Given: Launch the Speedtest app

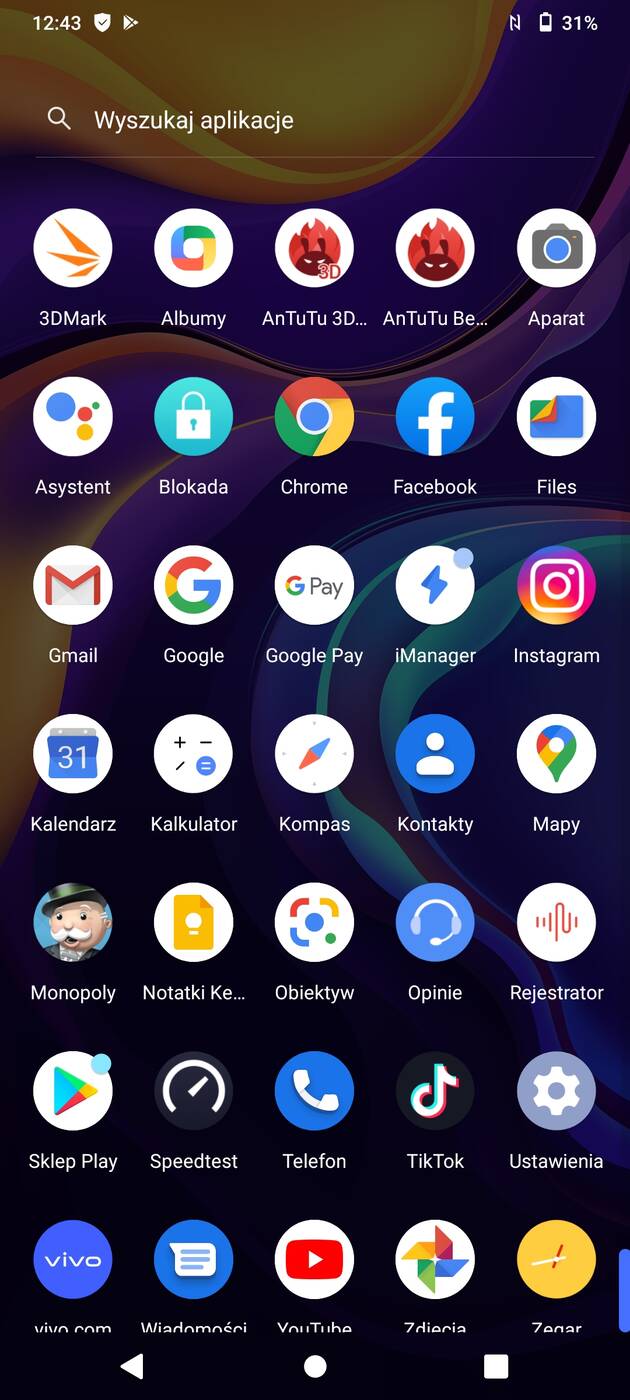Looking at the screenshot, I should tap(194, 1091).
